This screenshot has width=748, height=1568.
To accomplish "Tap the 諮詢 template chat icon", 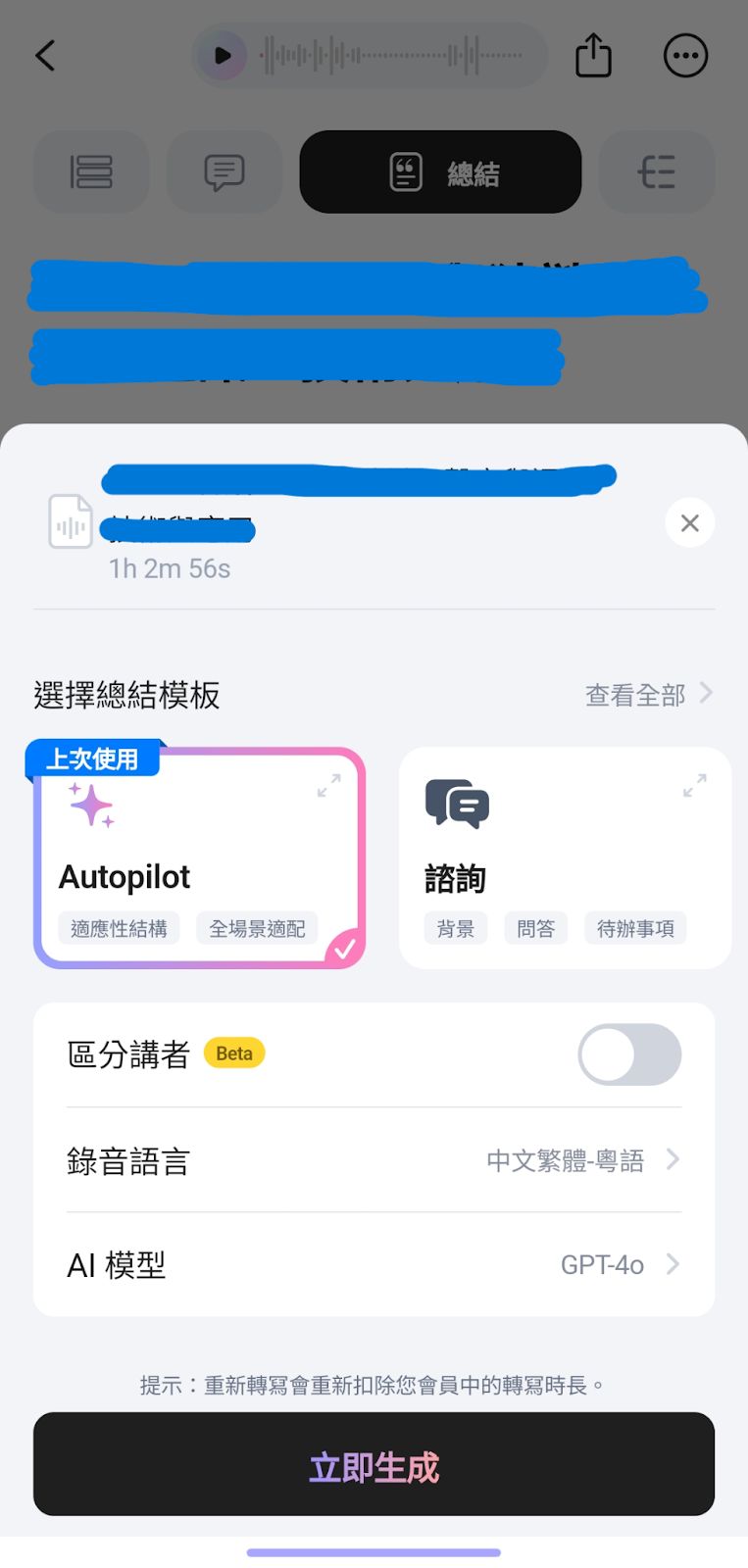I will pos(458,805).
